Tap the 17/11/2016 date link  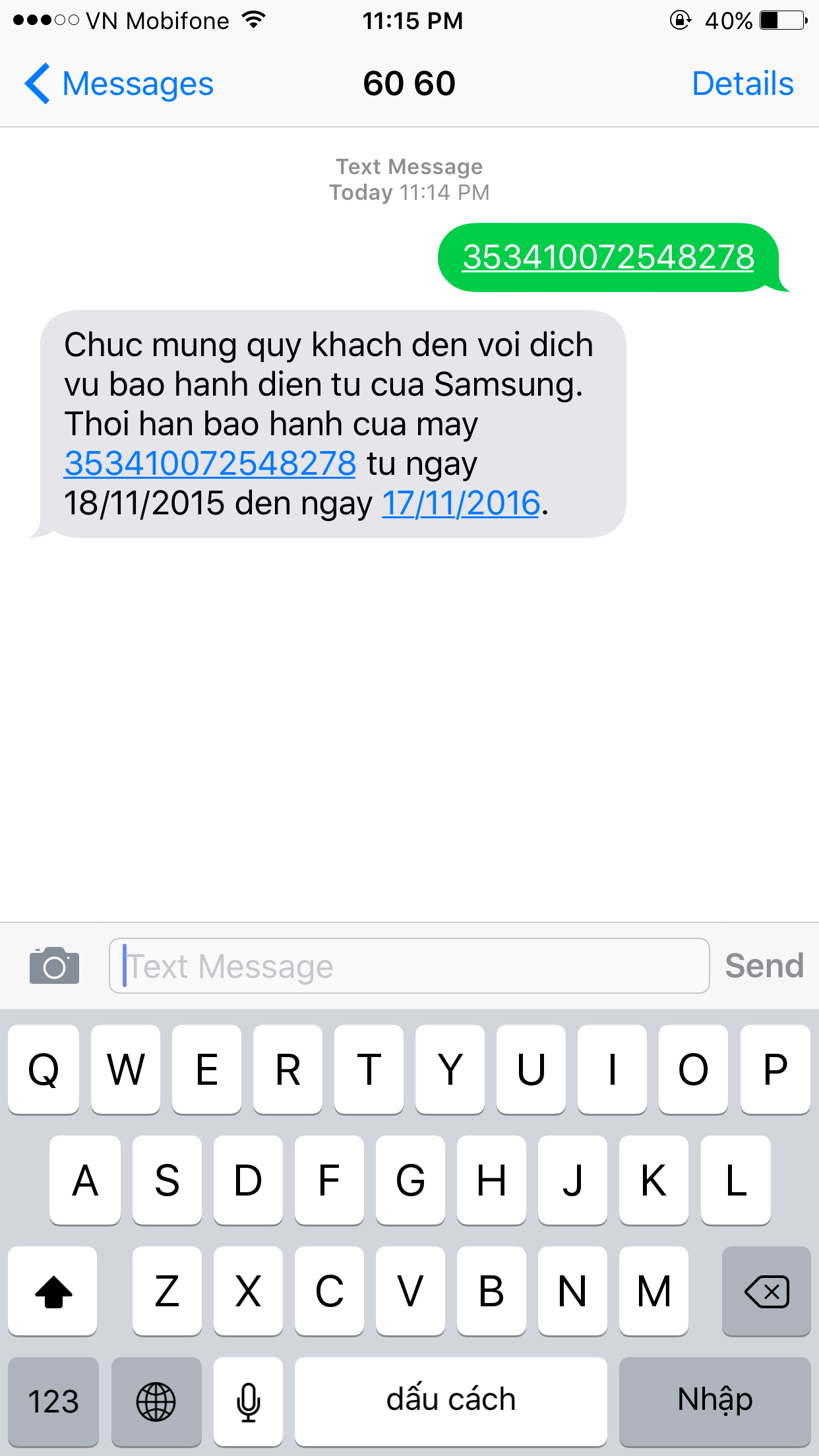pyautogui.click(x=461, y=503)
